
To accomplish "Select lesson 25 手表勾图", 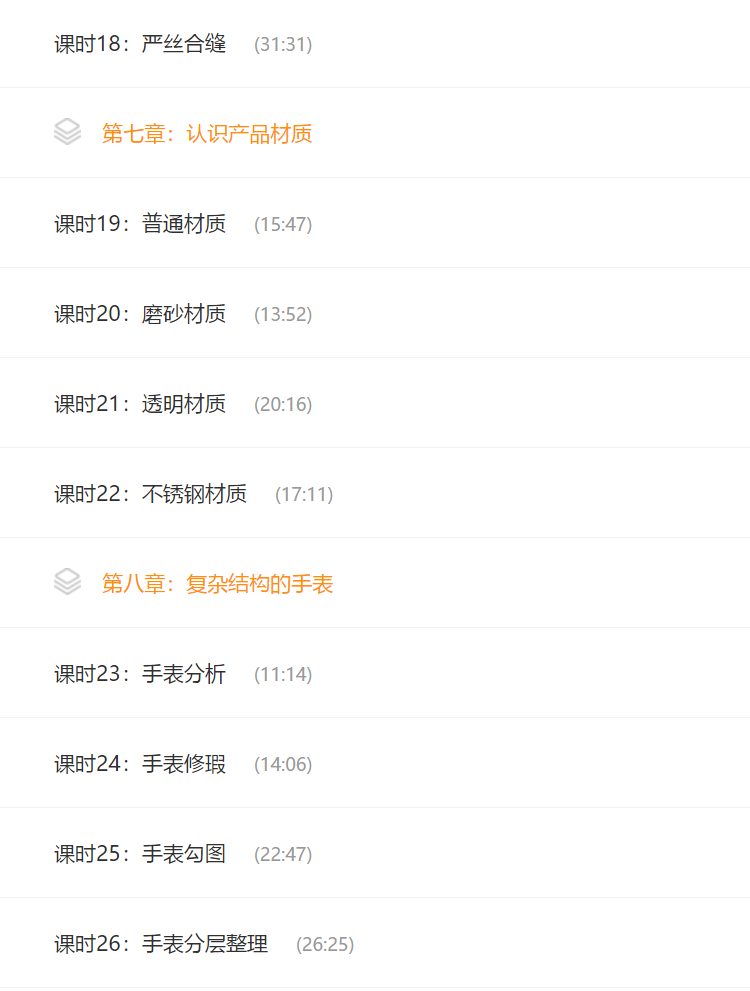I will (x=140, y=854).
